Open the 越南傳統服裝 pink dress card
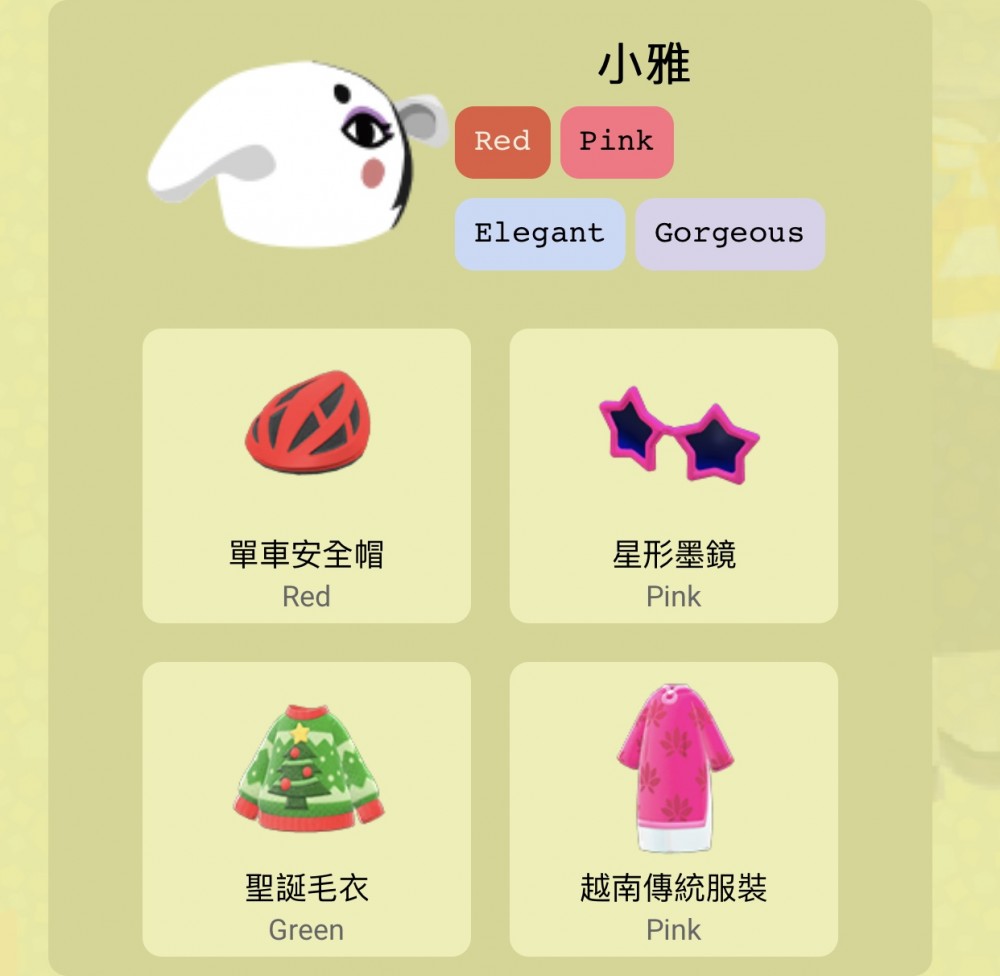The height and width of the screenshot is (976, 1000). pyautogui.click(x=673, y=808)
